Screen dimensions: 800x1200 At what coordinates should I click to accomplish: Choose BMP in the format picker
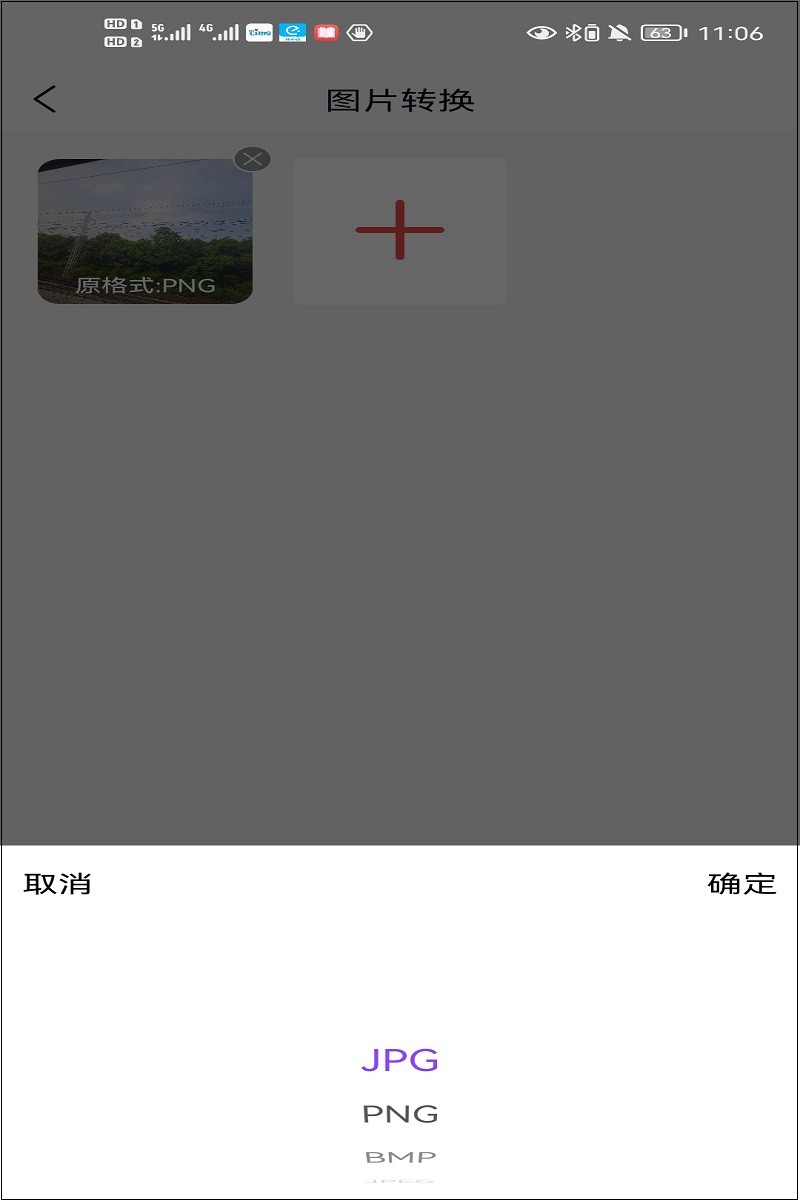(400, 1157)
